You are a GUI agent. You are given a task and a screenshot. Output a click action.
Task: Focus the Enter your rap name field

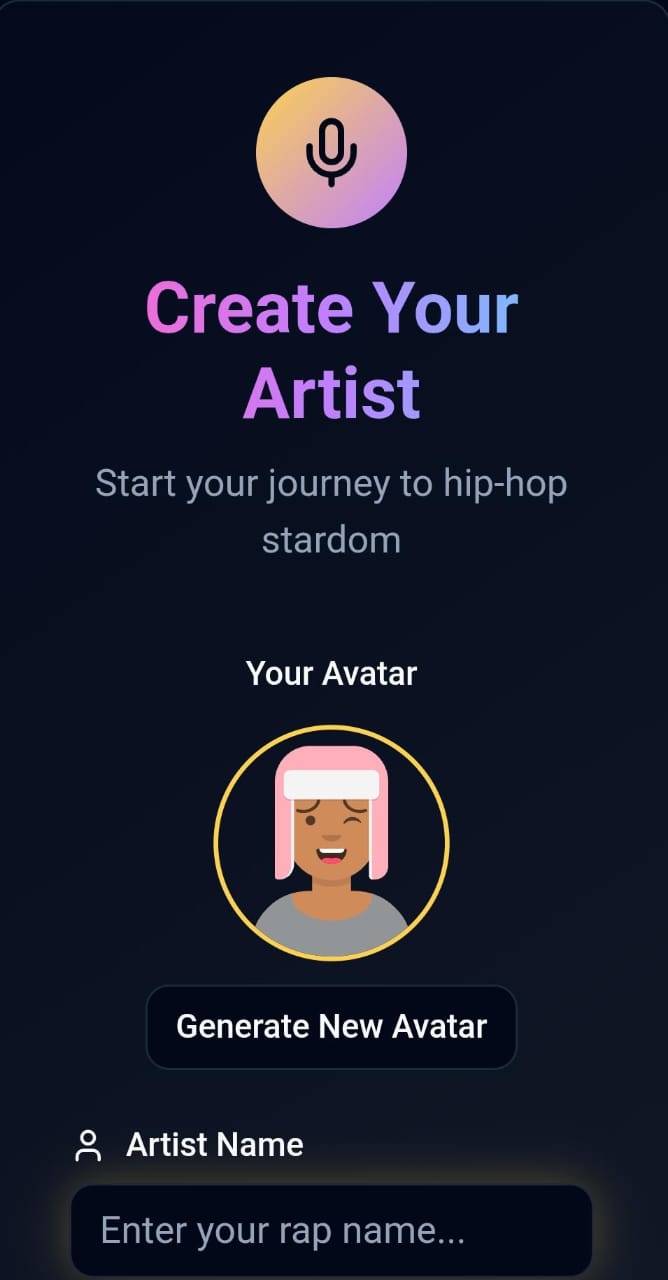(x=331, y=1231)
